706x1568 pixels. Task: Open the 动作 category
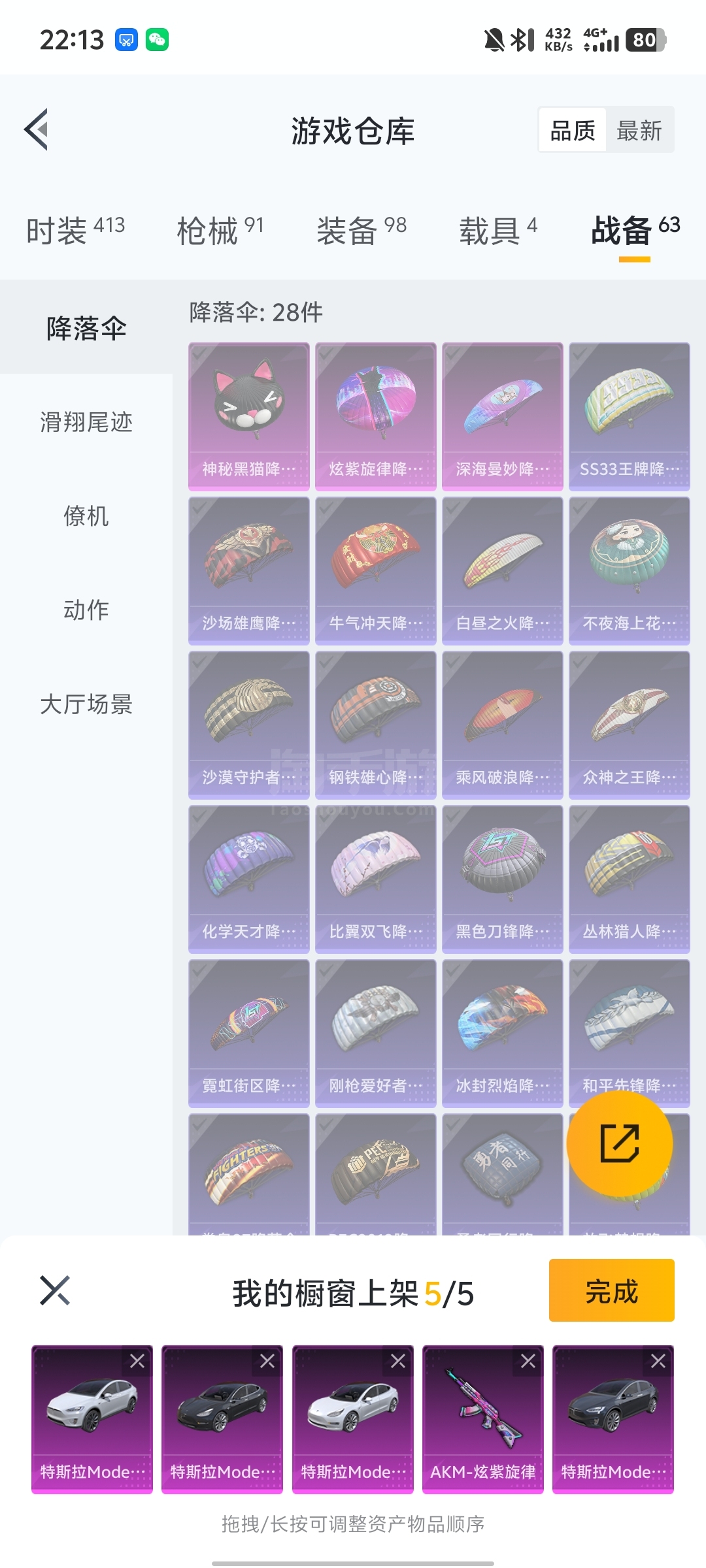click(x=86, y=610)
